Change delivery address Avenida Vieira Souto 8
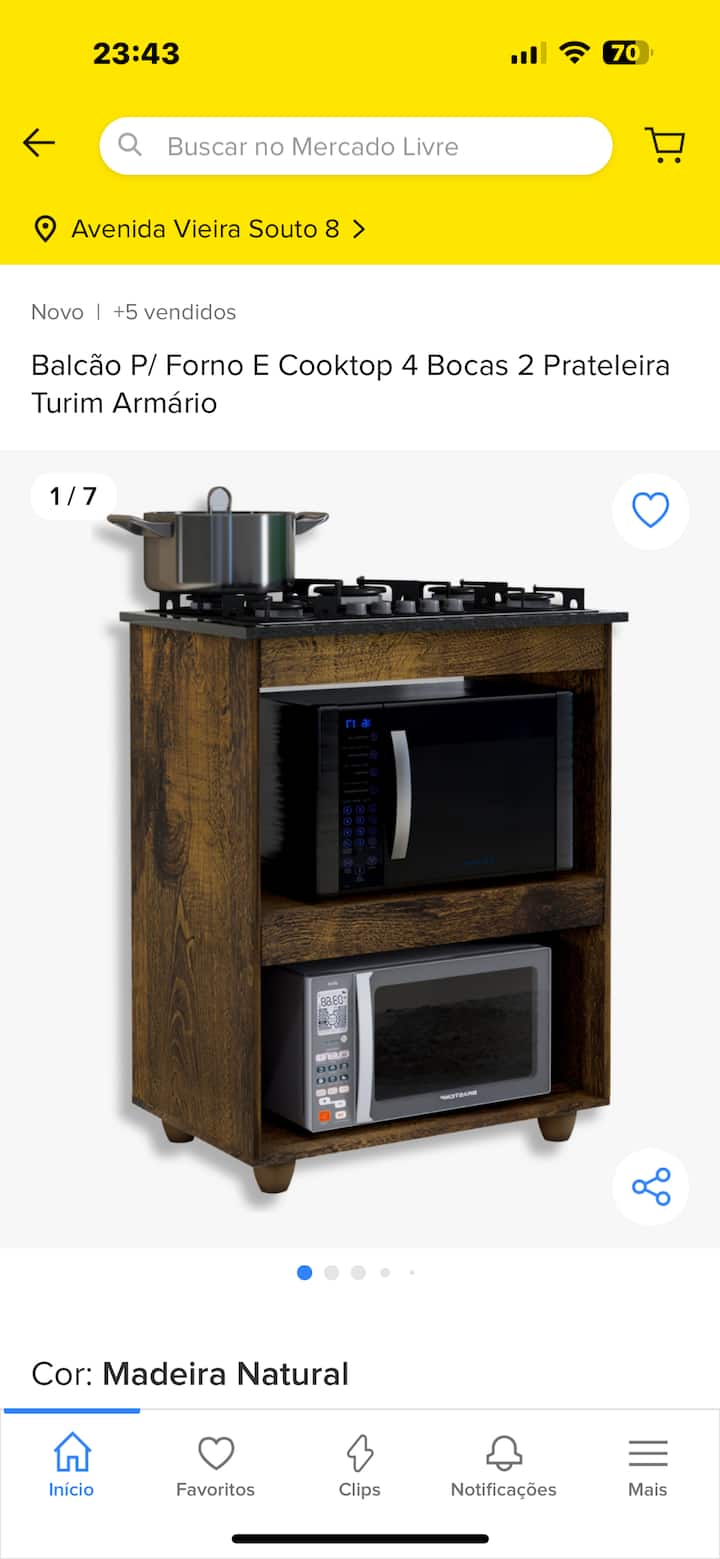The width and height of the screenshot is (720, 1559). coord(200,229)
